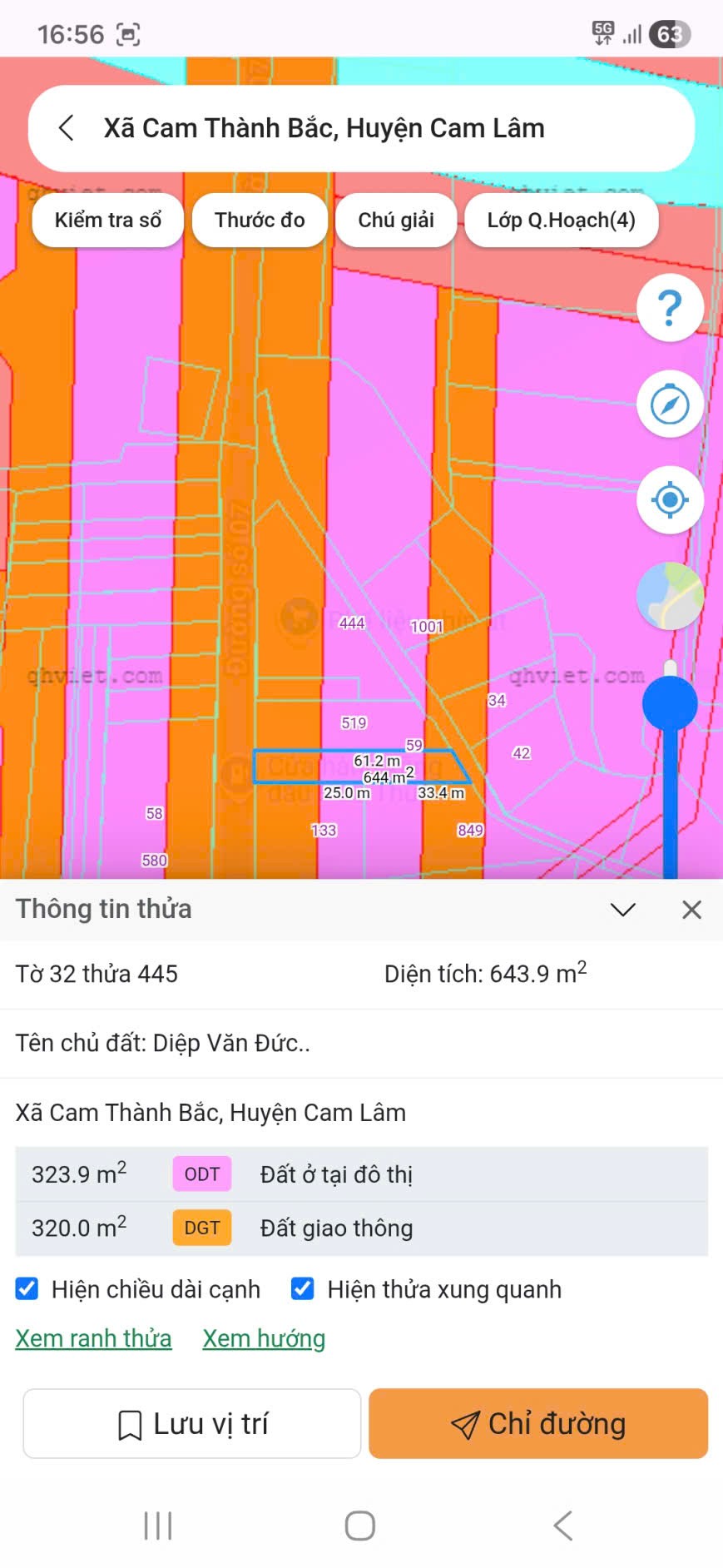Open the Lớp Q.Hoạch(4) layers selector

[562, 220]
